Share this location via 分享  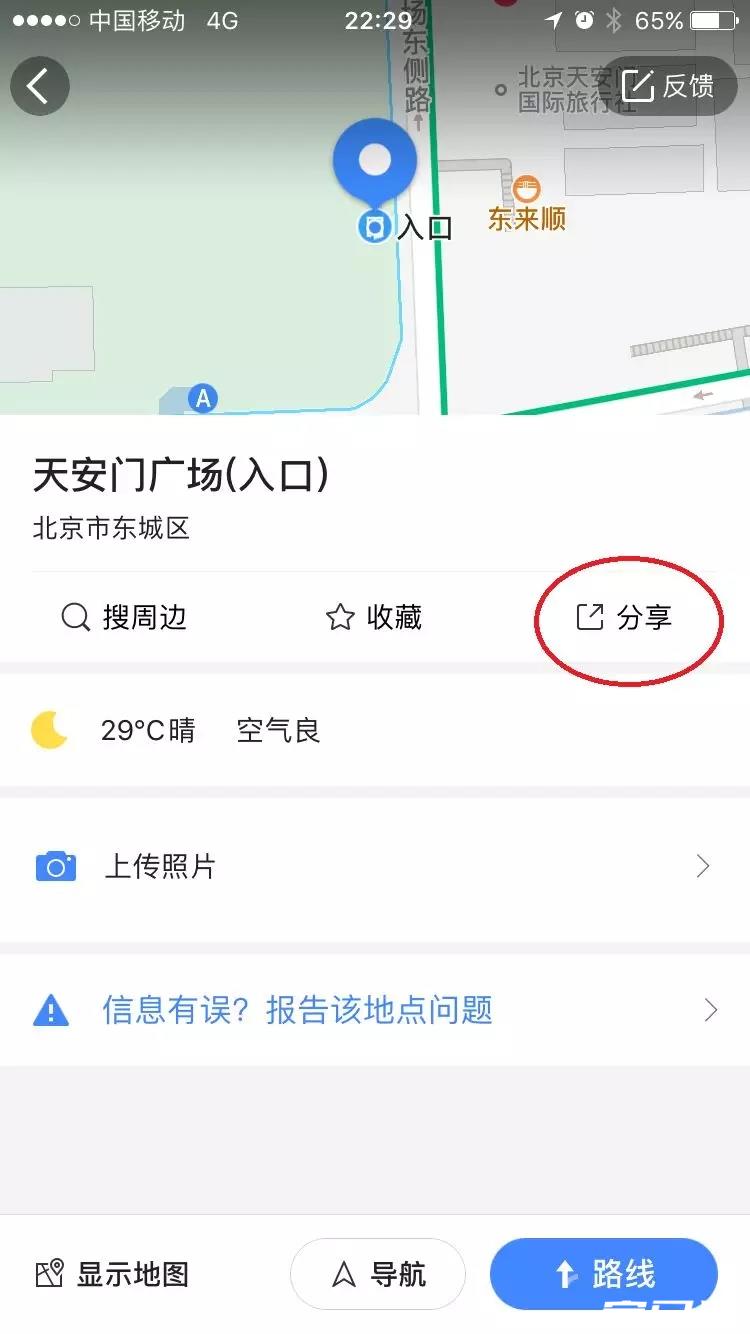coord(625,618)
